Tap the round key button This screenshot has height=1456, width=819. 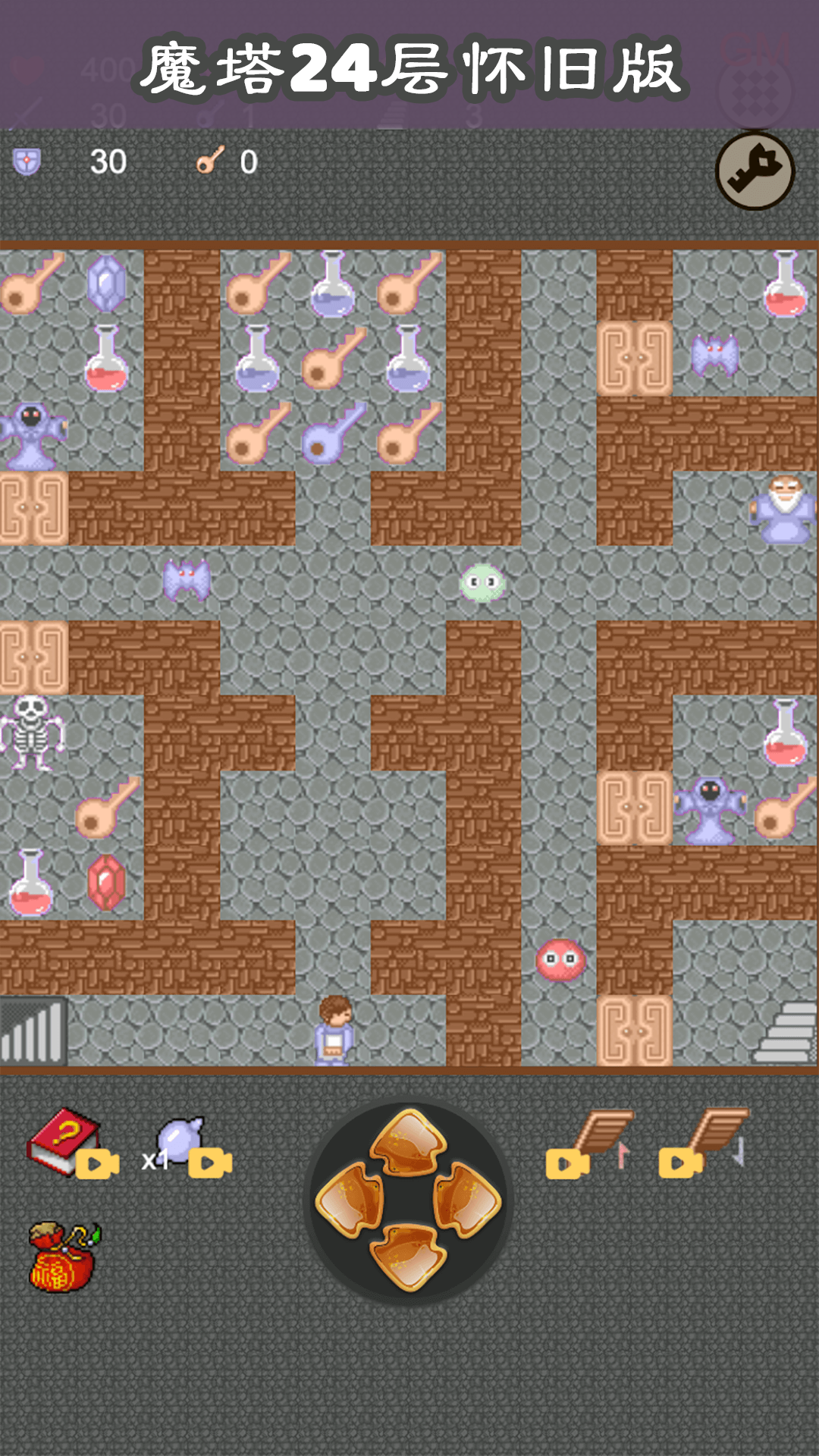(x=755, y=171)
